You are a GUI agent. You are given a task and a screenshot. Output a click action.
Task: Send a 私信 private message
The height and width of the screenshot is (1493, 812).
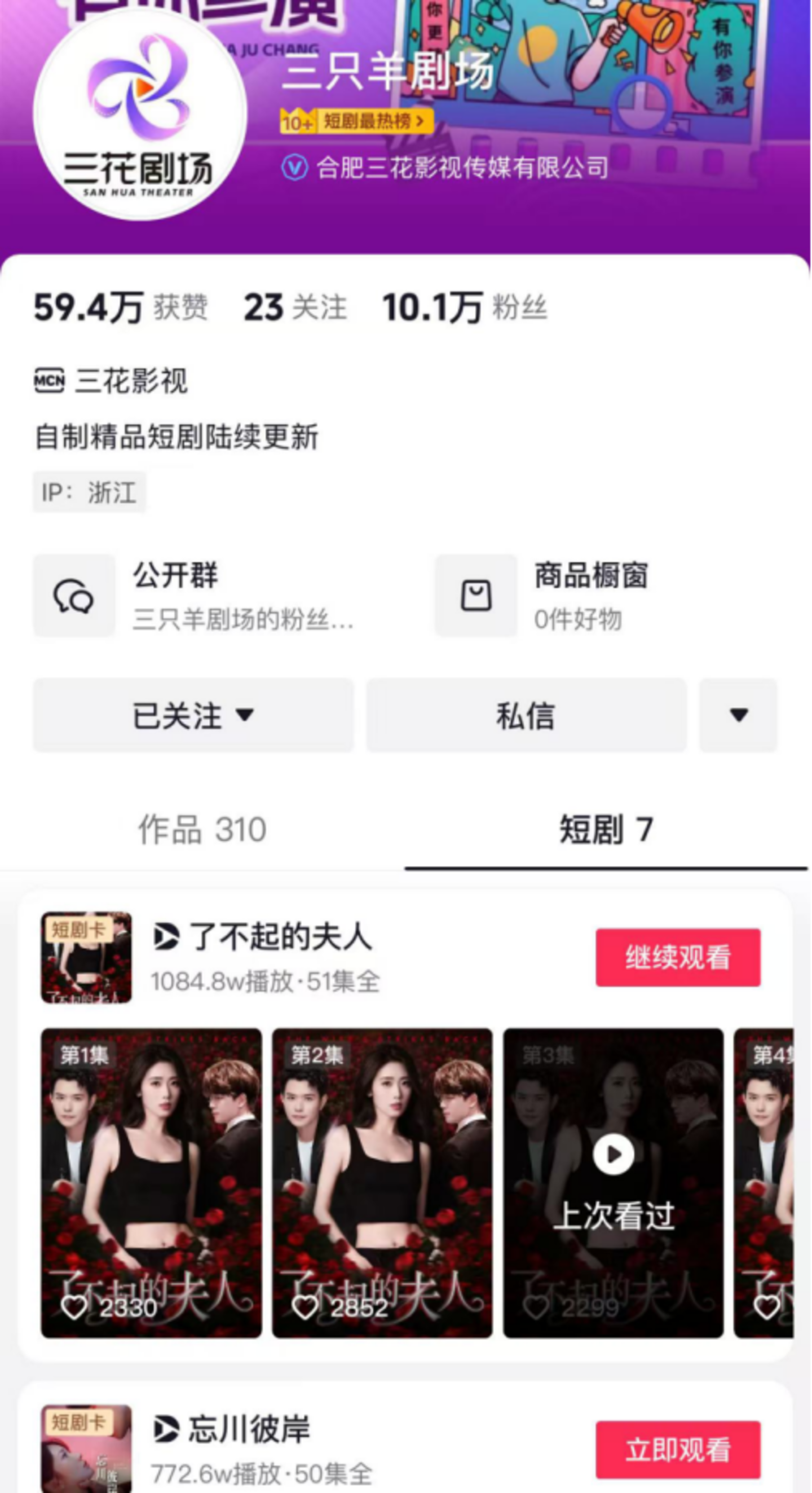tap(526, 715)
